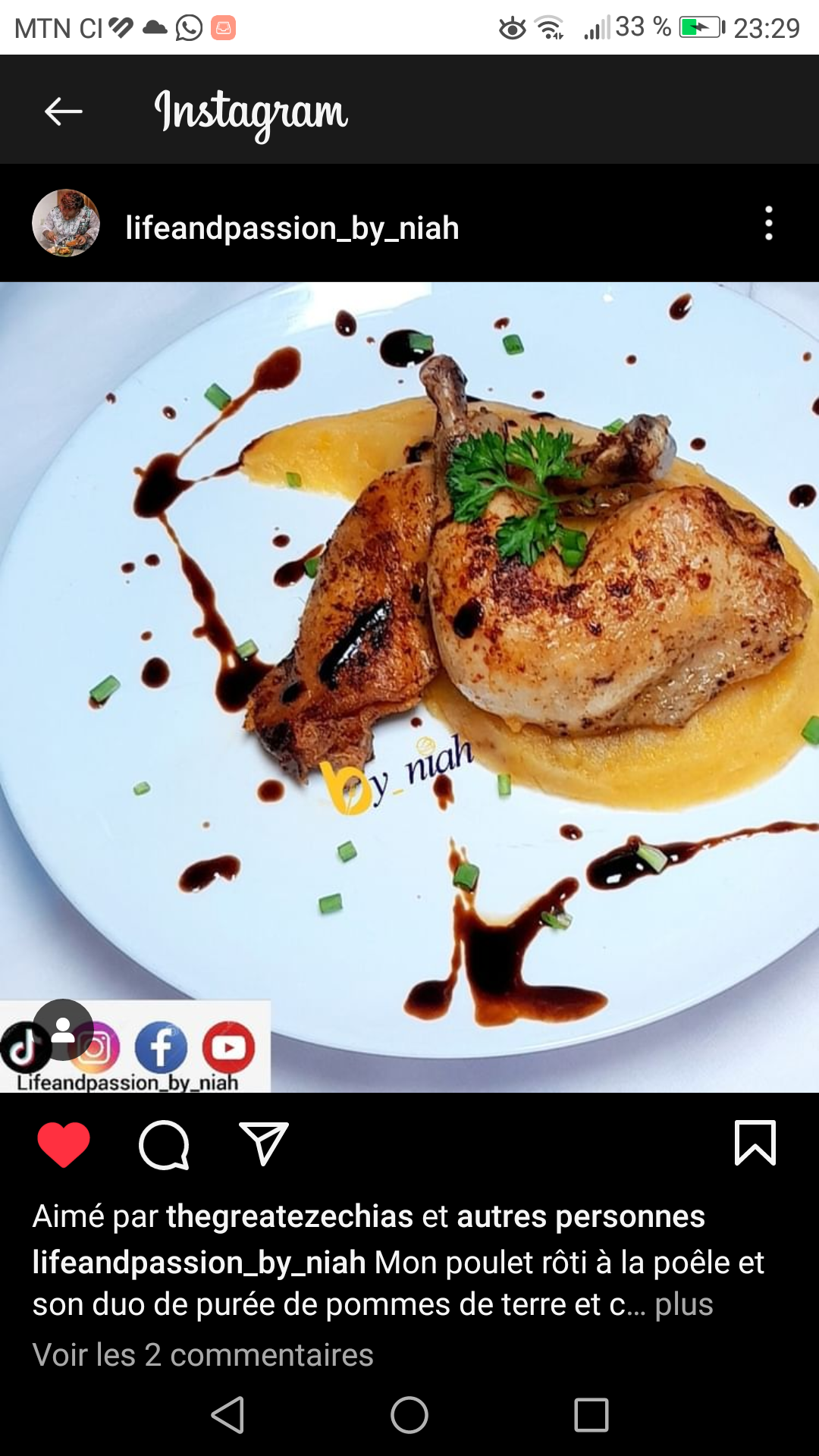Open thegreatezechias profile from the likes line
This screenshot has height=1456, width=819.
(290, 1216)
